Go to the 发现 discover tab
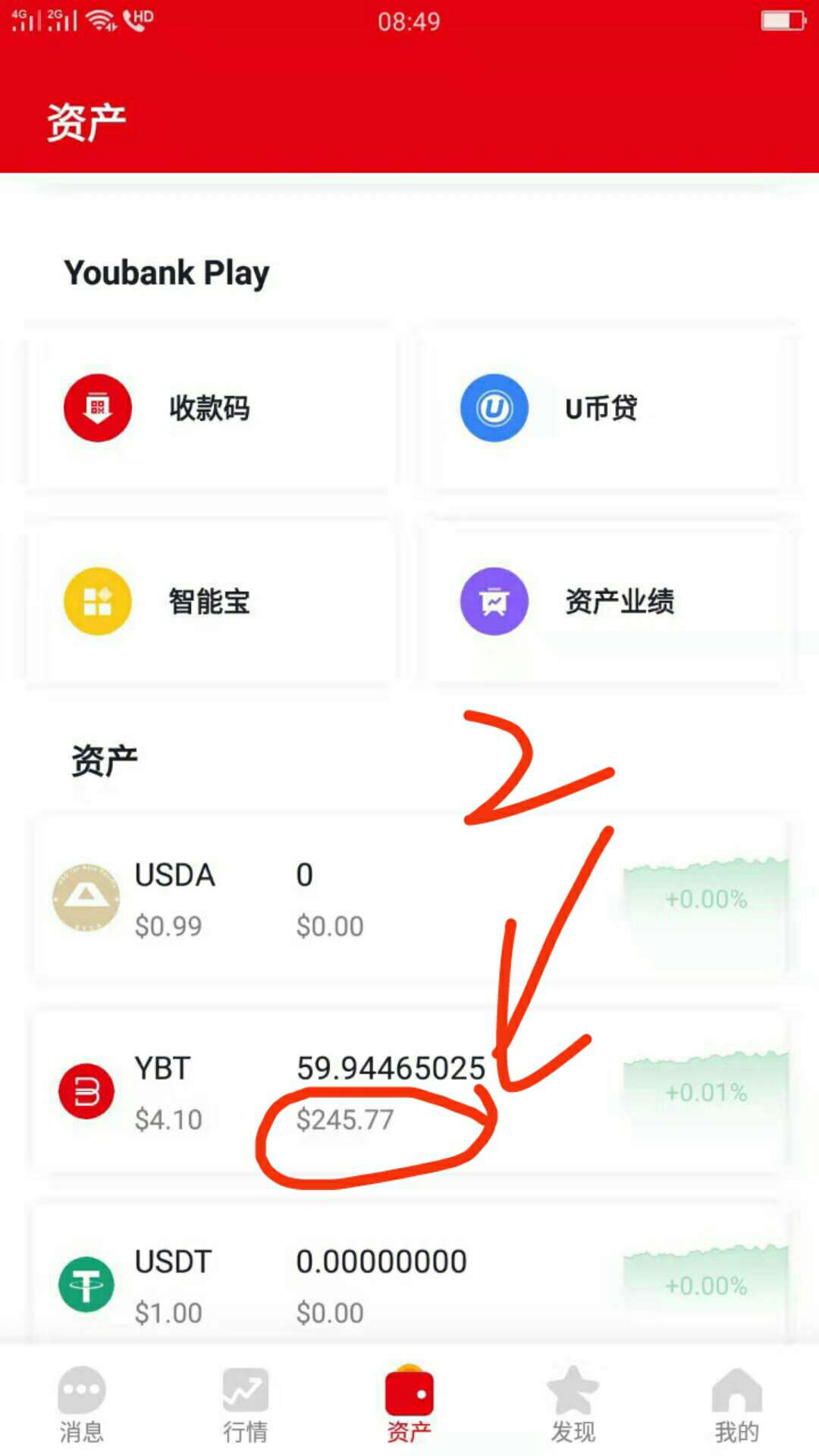The width and height of the screenshot is (819, 1456). 573,1404
